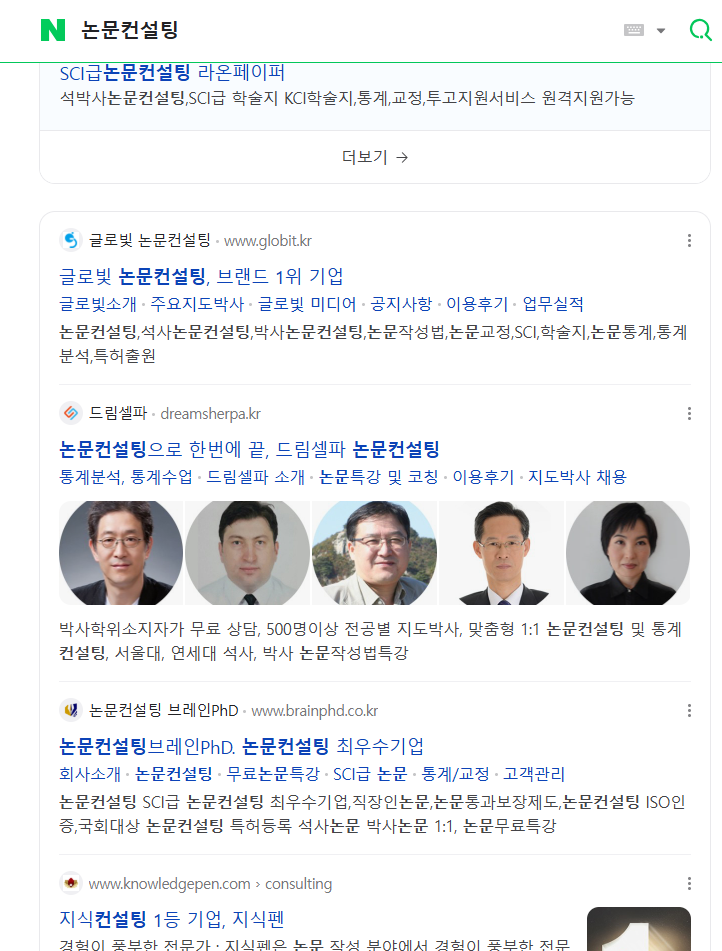Screen dimensions: 722x951
Task: Open the Naver home logo
Action: tap(53, 30)
